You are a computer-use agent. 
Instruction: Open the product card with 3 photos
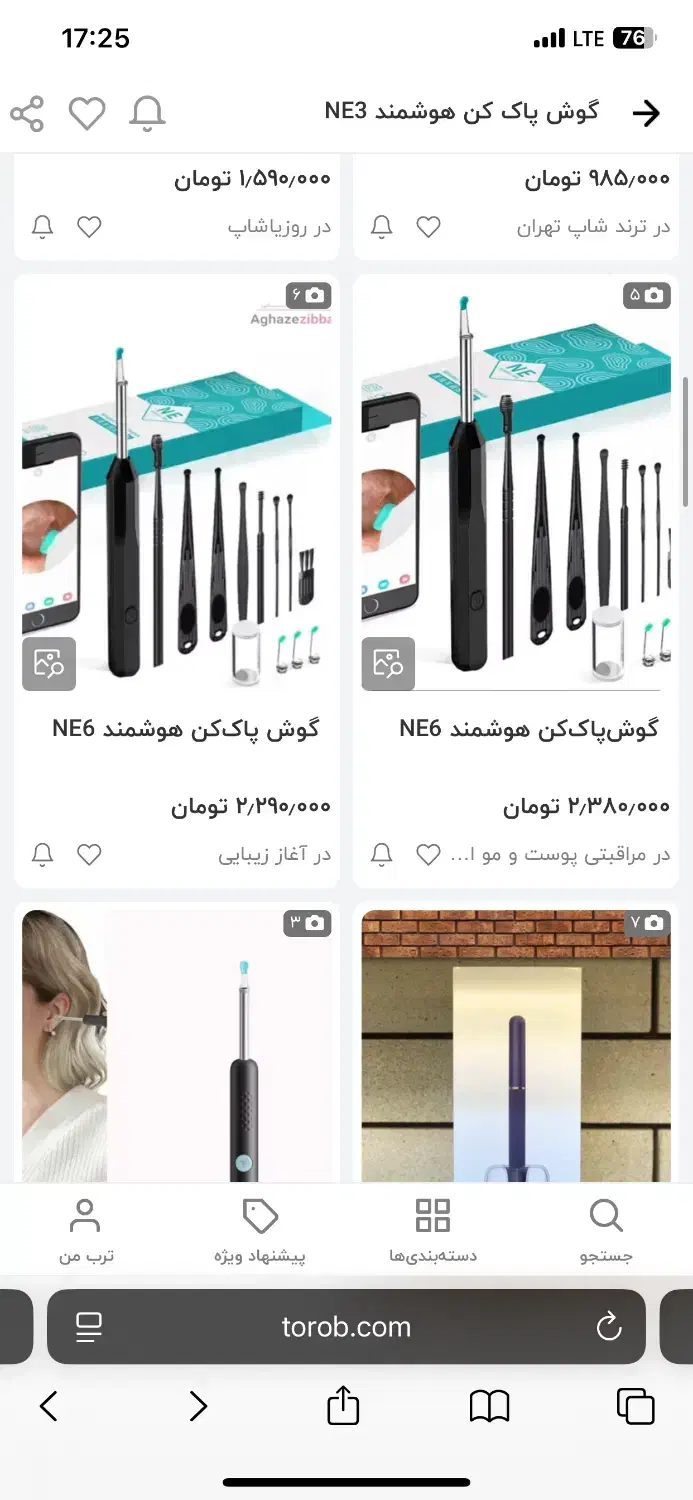[176, 1045]
